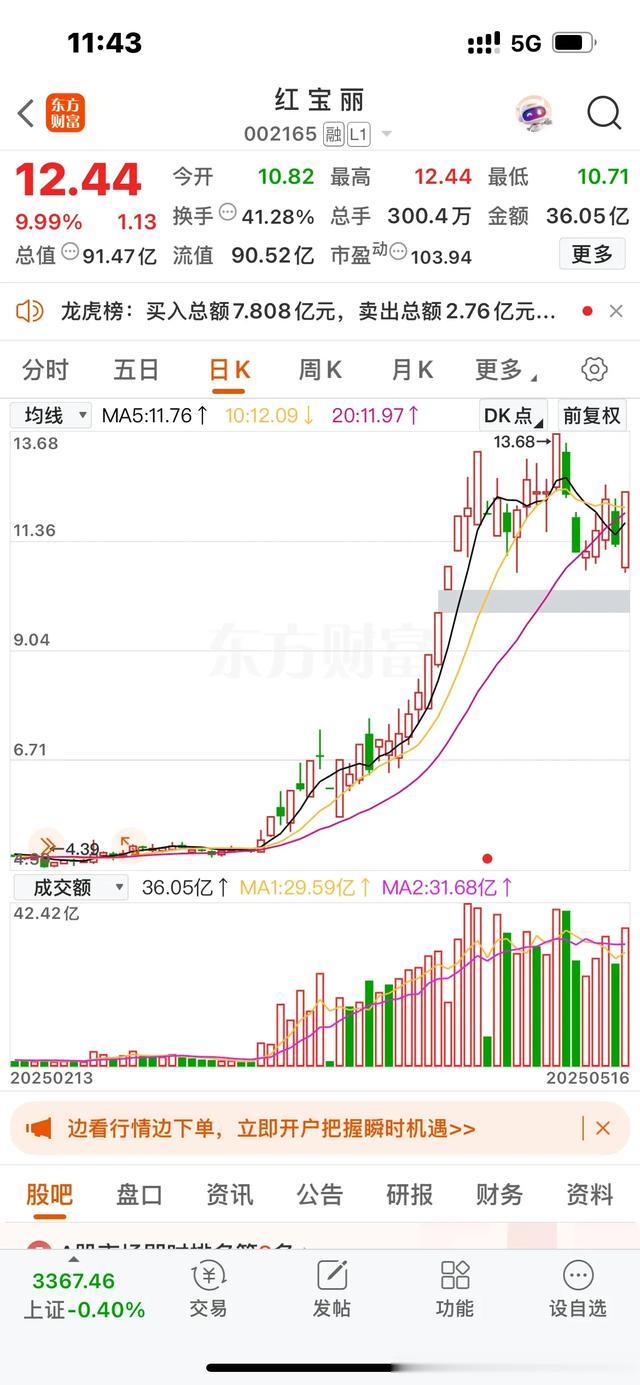Screen dimensions: 640x1385
Task: Open the 龙虎榜 news banner
Action: pos(300,312)
